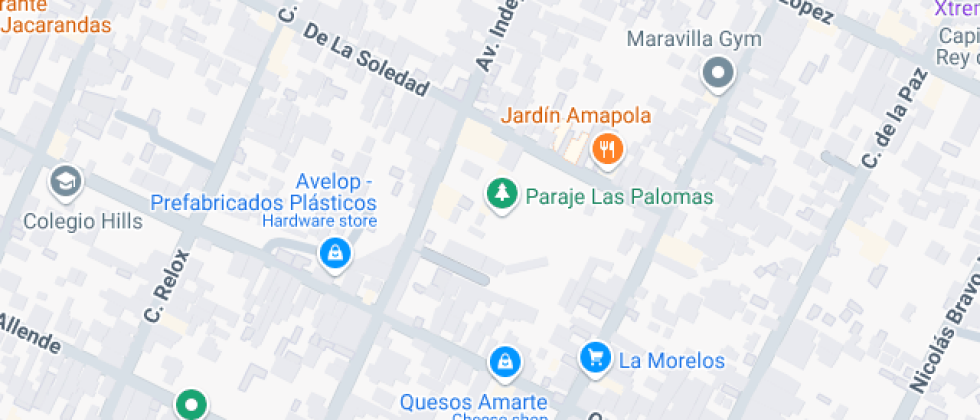Viewport: 980px width, 420px height.
Task: Tap the Quesos Amarte cheese shop marker
Action: point(506,362)
